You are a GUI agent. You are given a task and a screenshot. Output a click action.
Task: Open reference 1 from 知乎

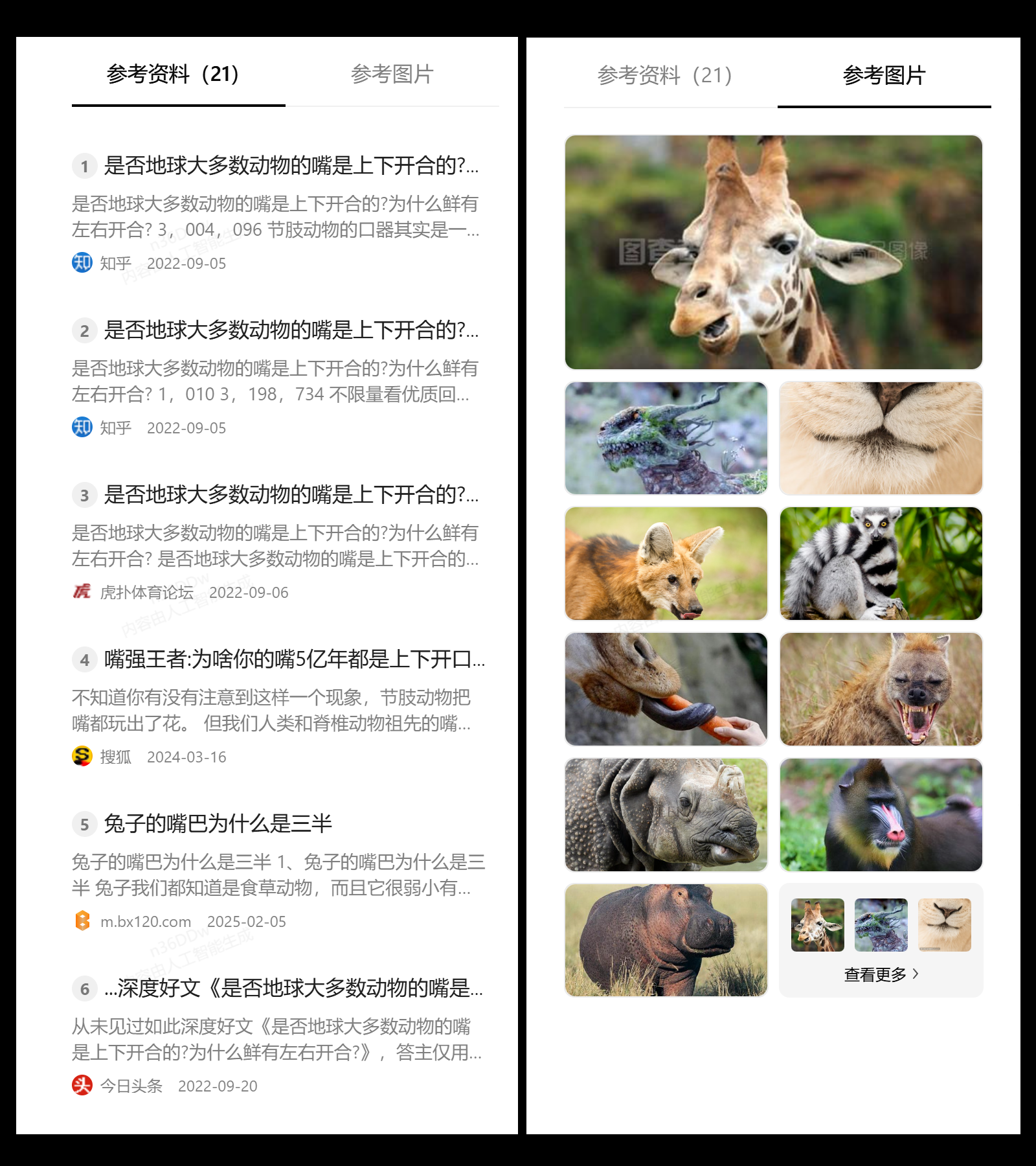coord(291,166)
